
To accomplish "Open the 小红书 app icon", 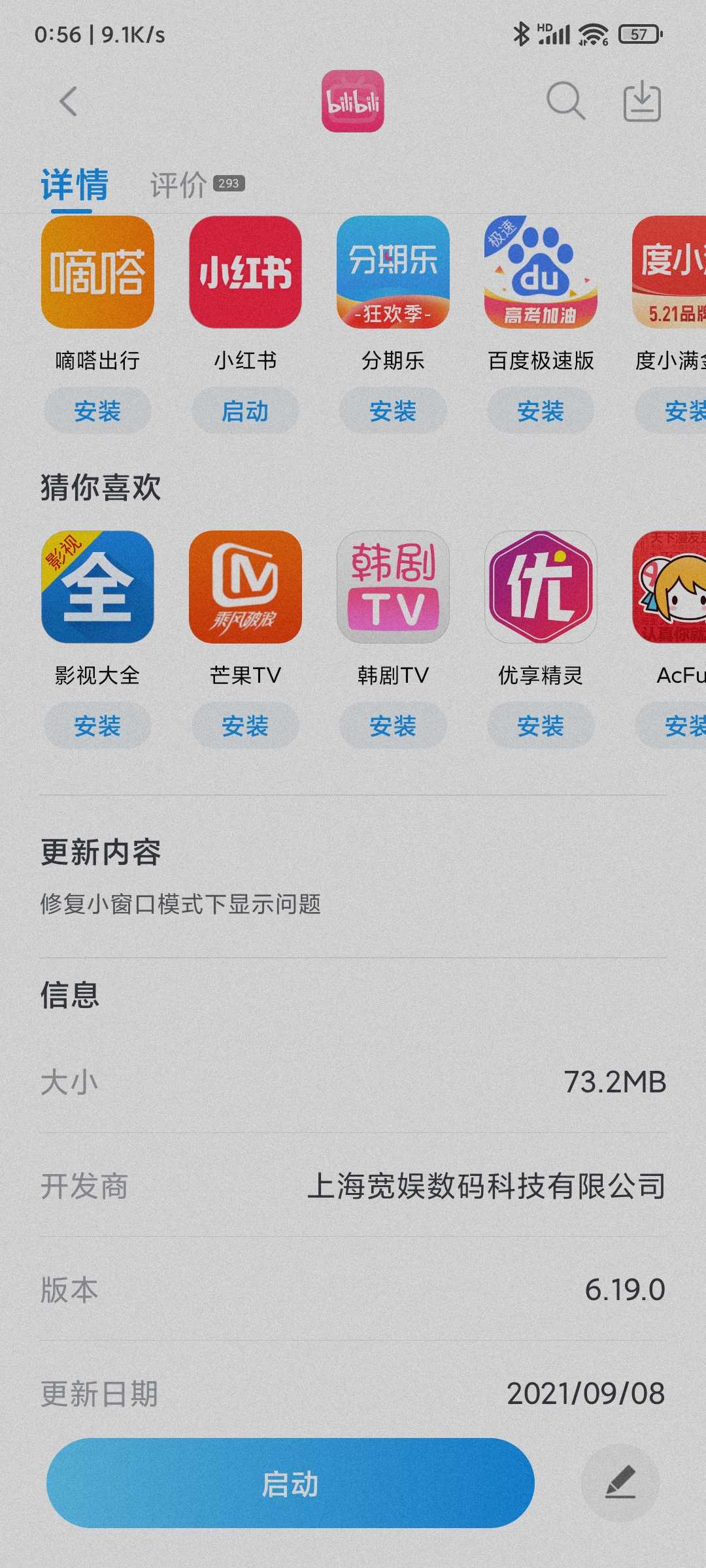I will click(x=245, y=272).
